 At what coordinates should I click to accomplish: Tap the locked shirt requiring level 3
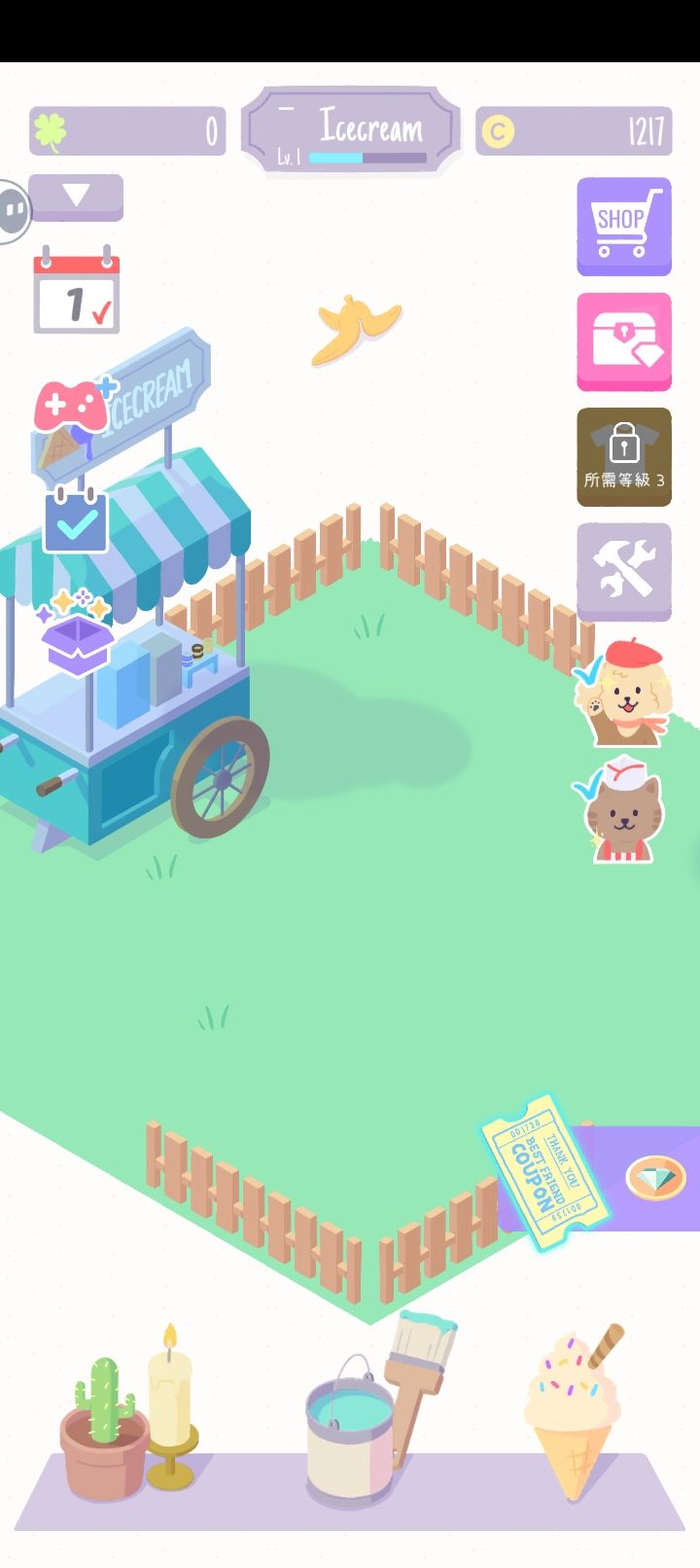pyautogui.click(x=623, y=457)
